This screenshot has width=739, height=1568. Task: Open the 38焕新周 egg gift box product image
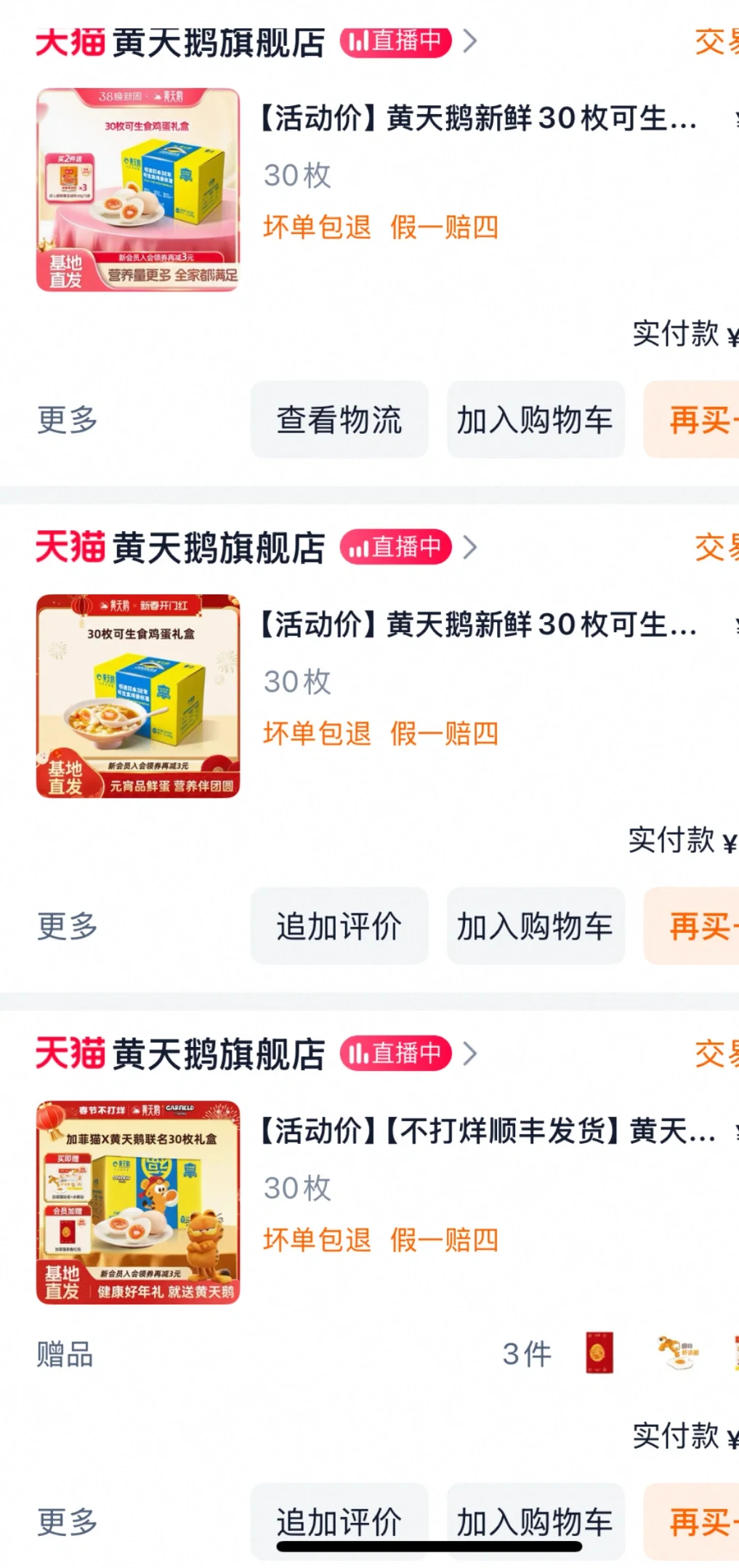[138, 190]
